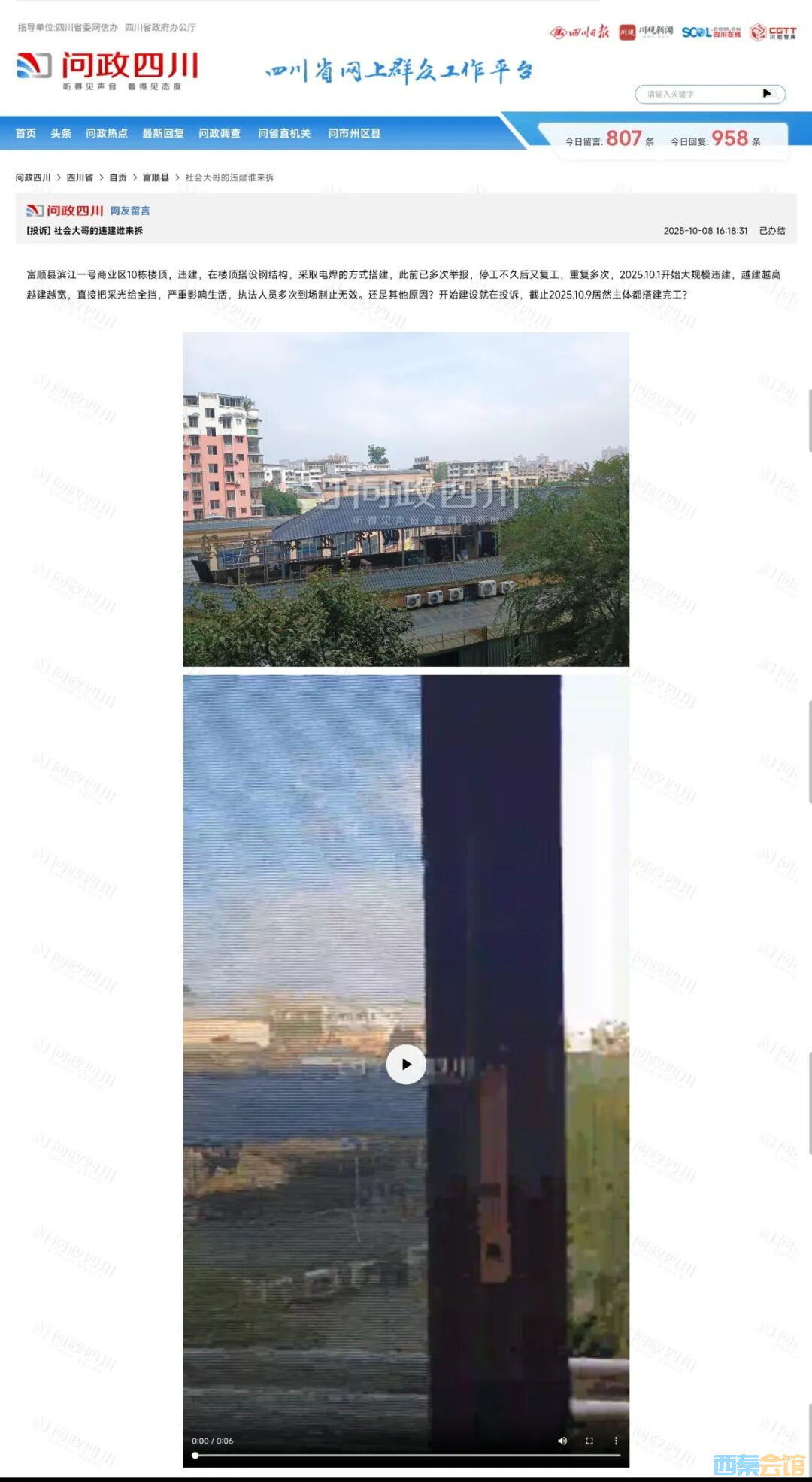The height and width of the screenshot is (1482, 812).
Task: Enter fullscreen video mode
Action: 589,1441
